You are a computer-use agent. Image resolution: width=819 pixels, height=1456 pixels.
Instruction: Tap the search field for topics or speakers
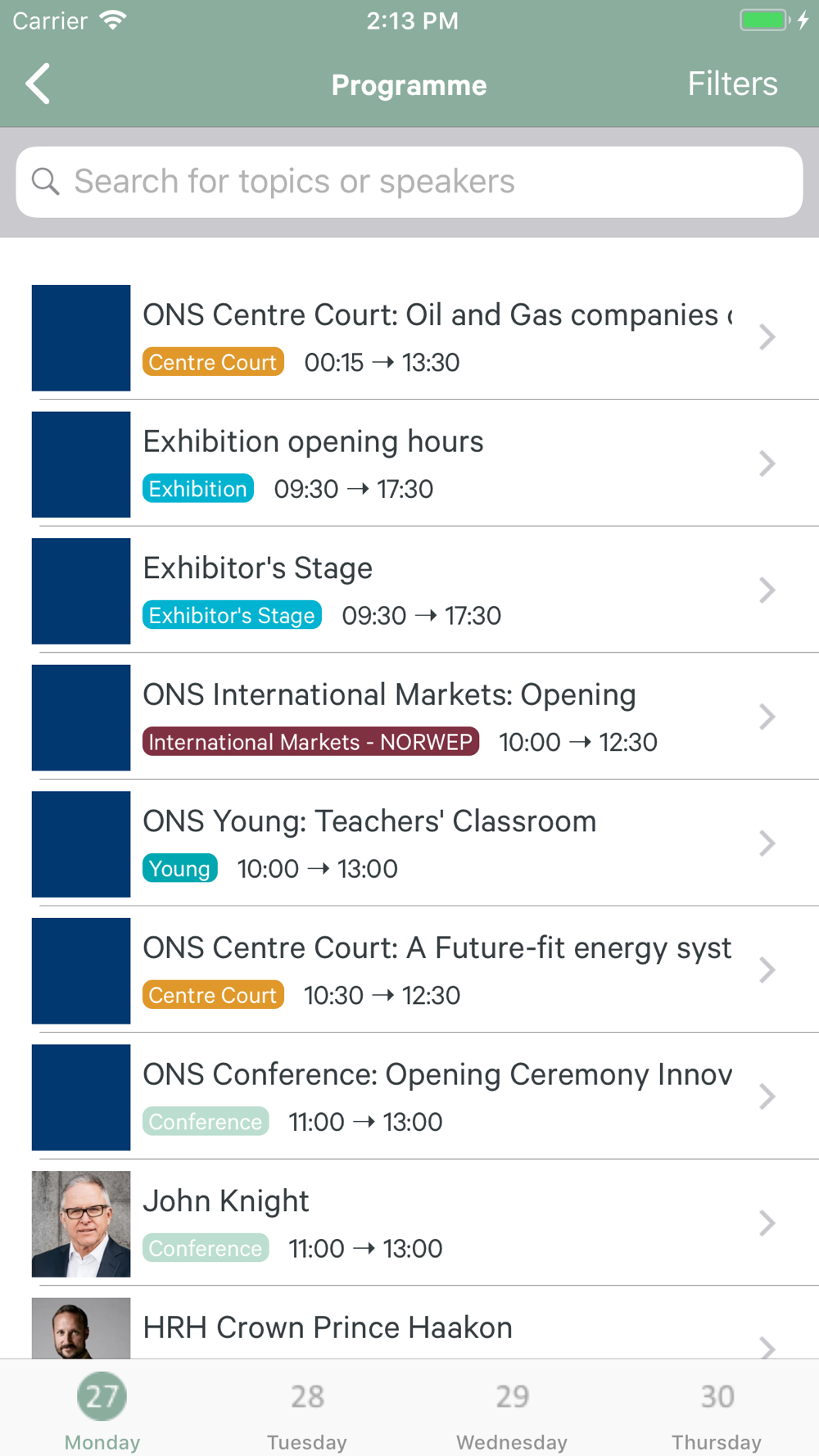pos(409,182)
